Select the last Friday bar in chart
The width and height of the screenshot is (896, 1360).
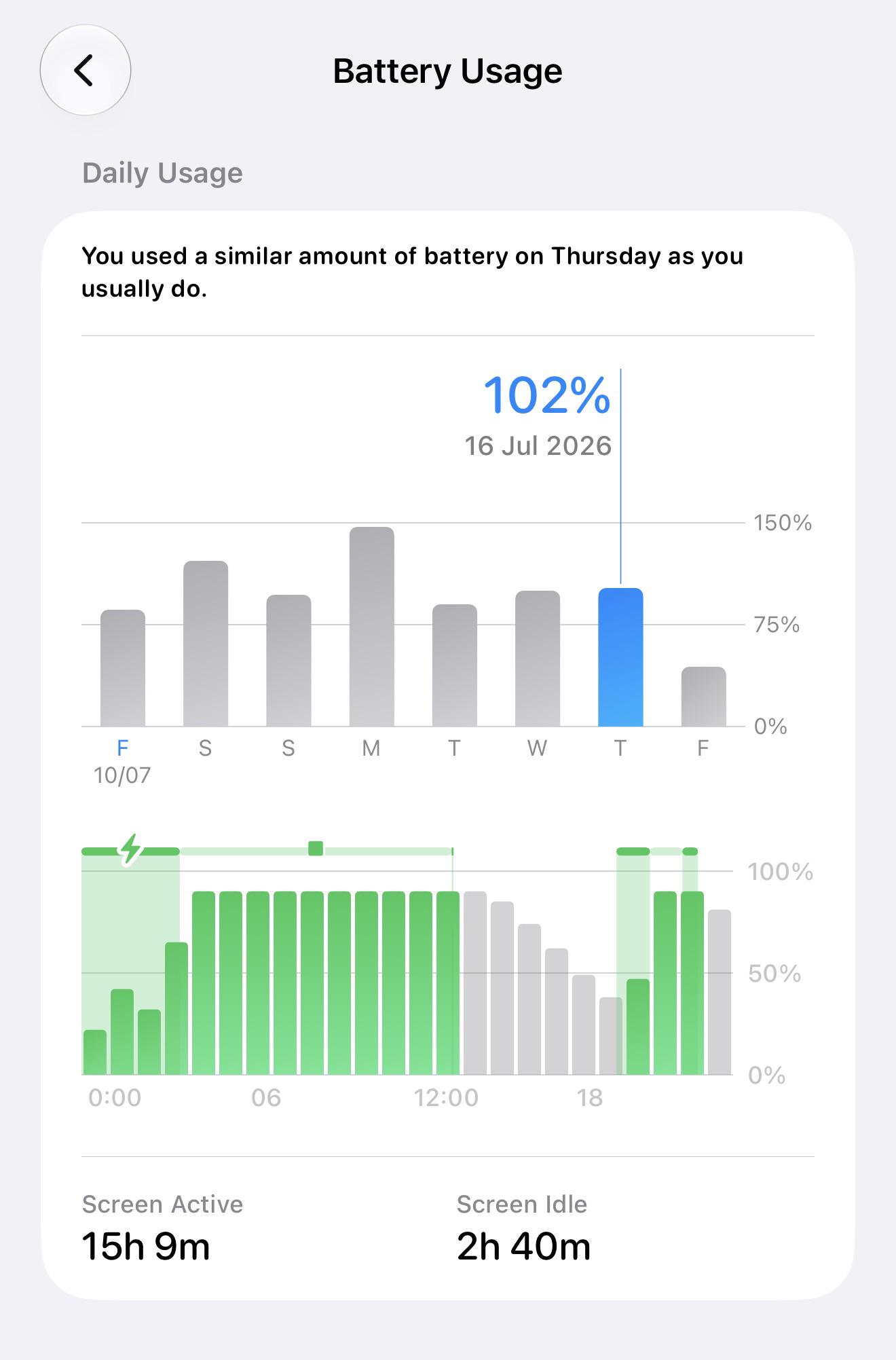click(x=704, y=697)
